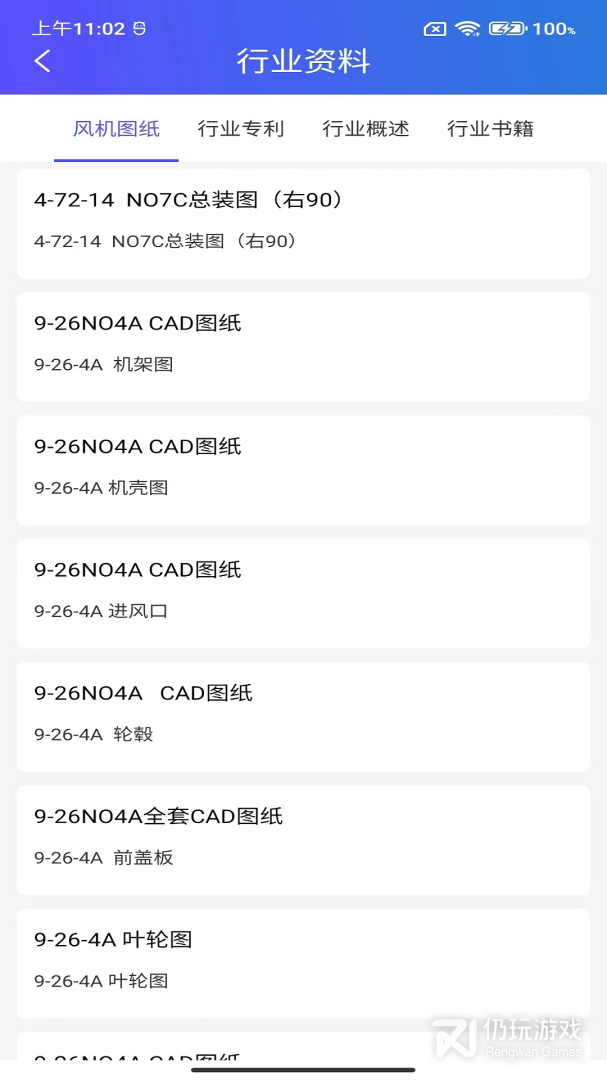
Task: View the 9-26-4A 机壳图 drawing card
Action: 303,469
